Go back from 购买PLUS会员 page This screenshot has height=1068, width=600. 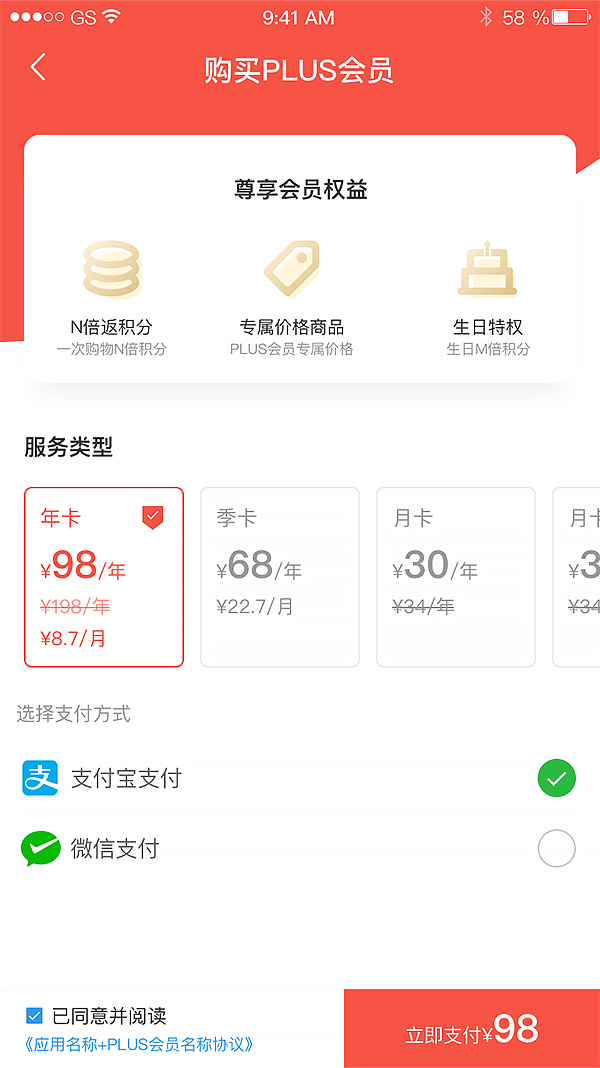[x=38, y=68]
